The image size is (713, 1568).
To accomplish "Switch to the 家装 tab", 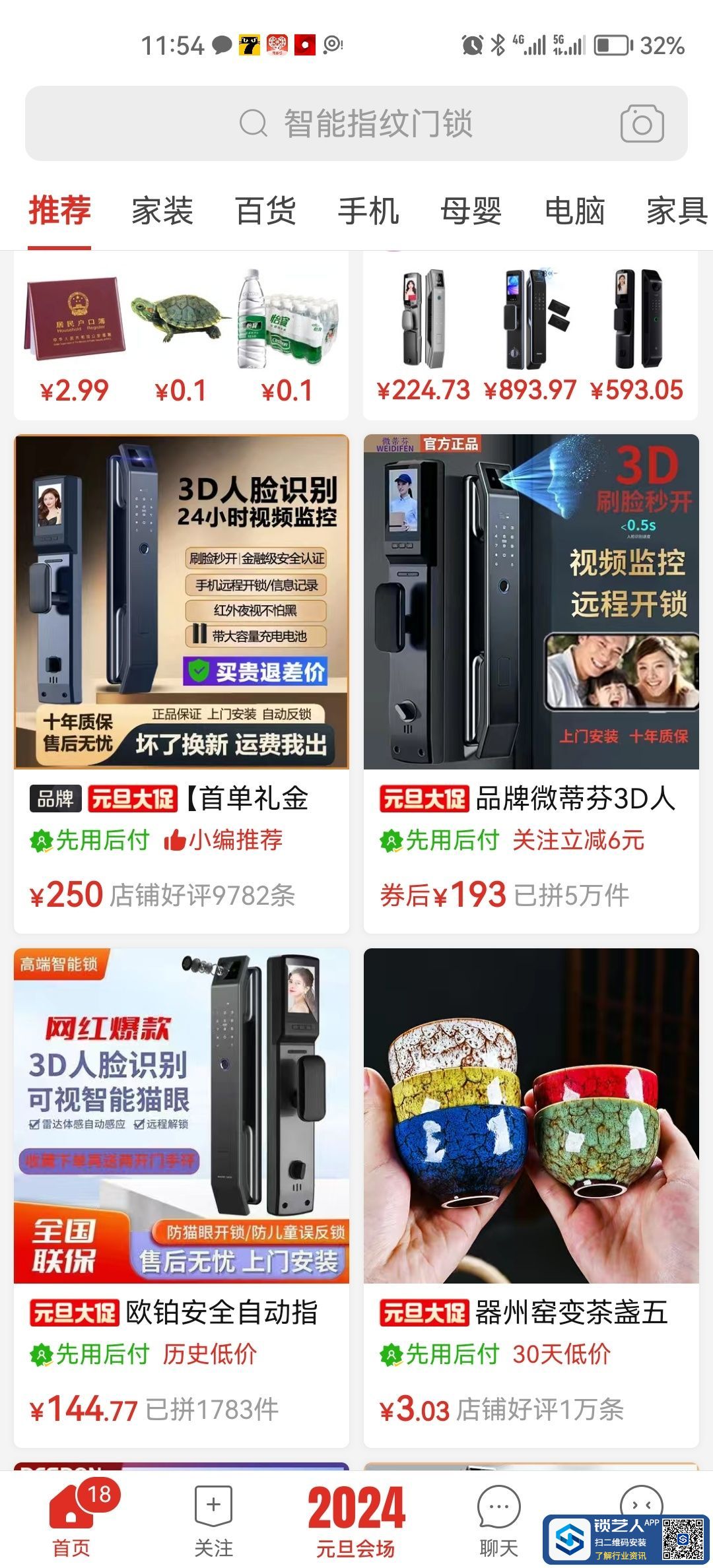I will (162, 212).
